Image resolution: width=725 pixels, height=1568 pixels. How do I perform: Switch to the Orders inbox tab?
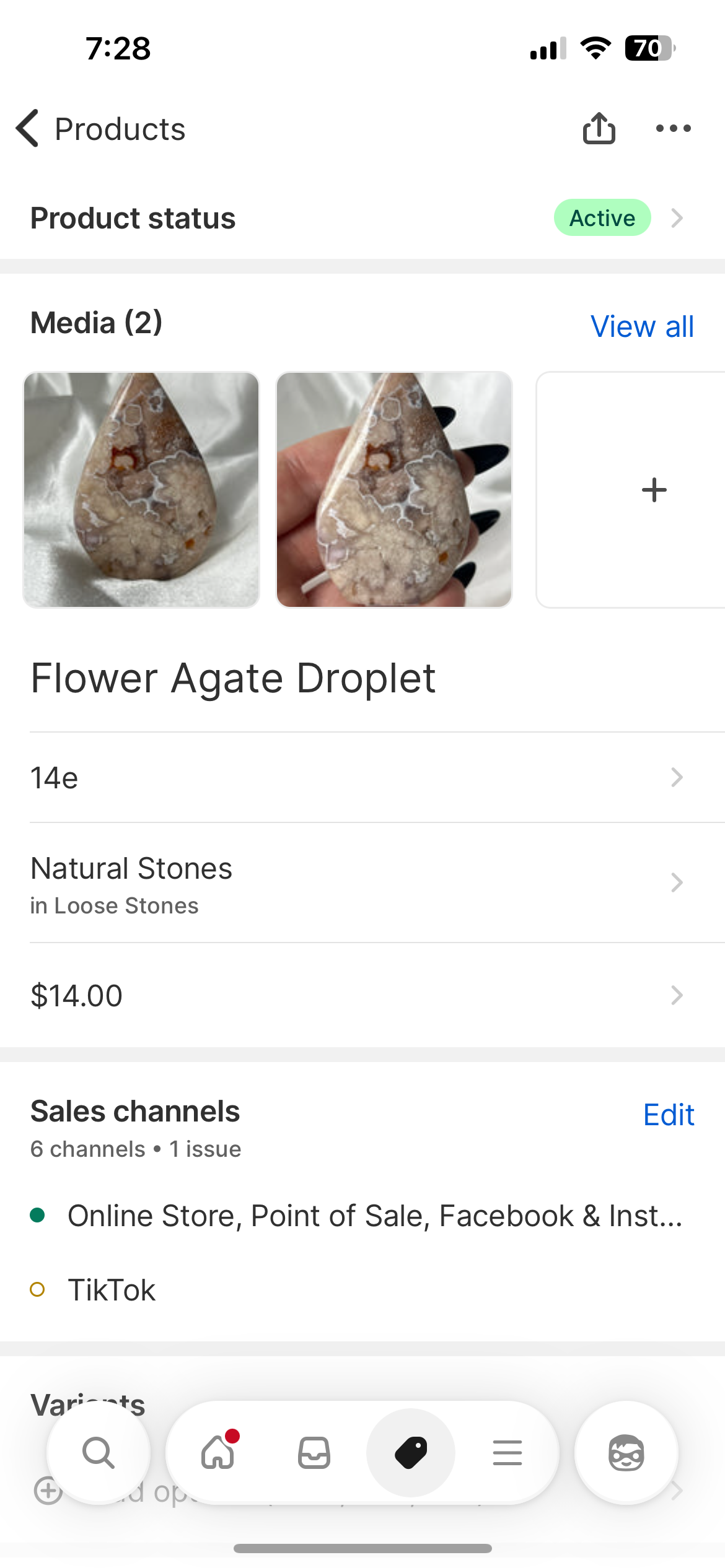point(314,1453)
